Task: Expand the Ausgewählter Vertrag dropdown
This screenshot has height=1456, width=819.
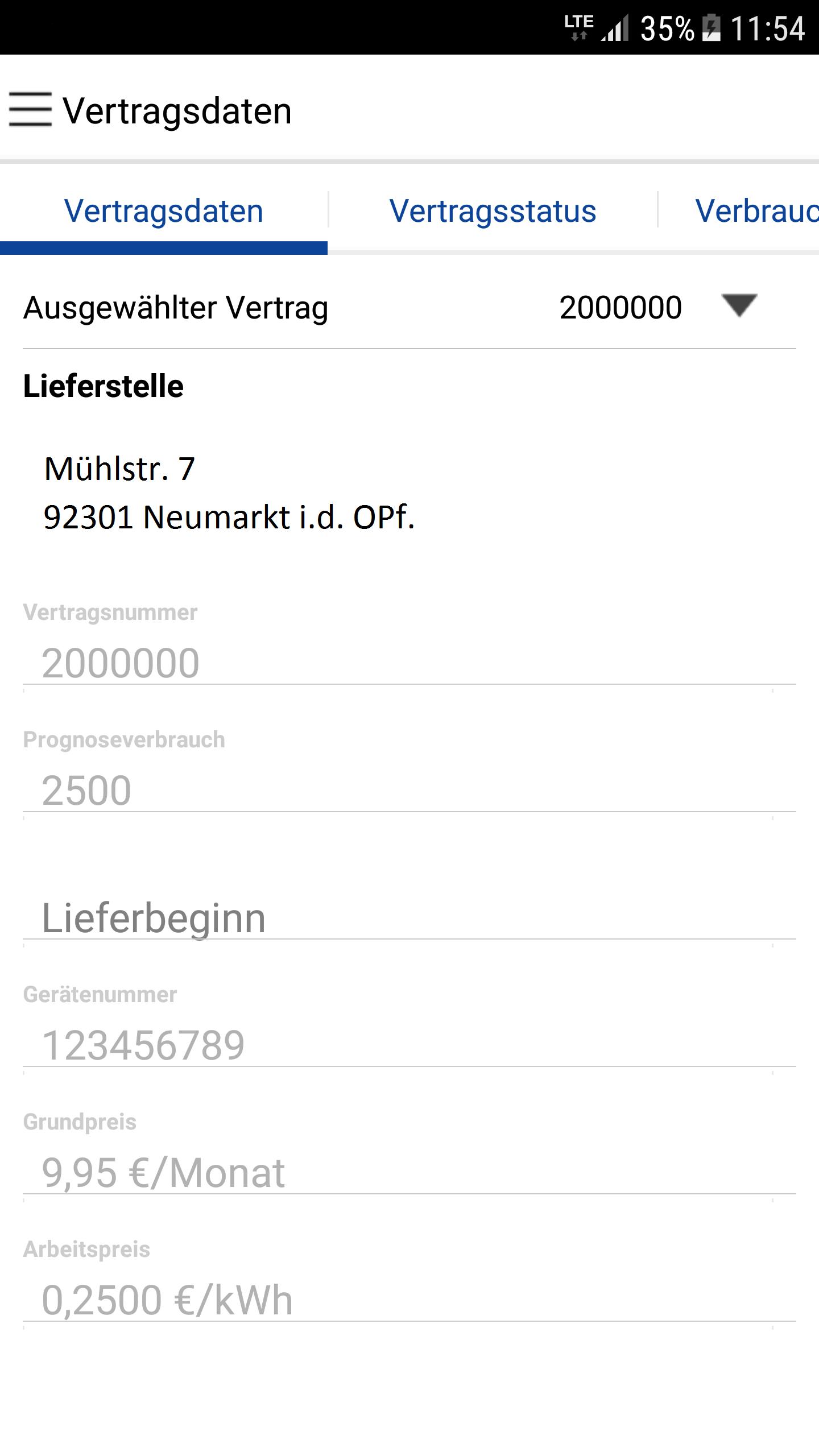Action: (x=738, y=306)
